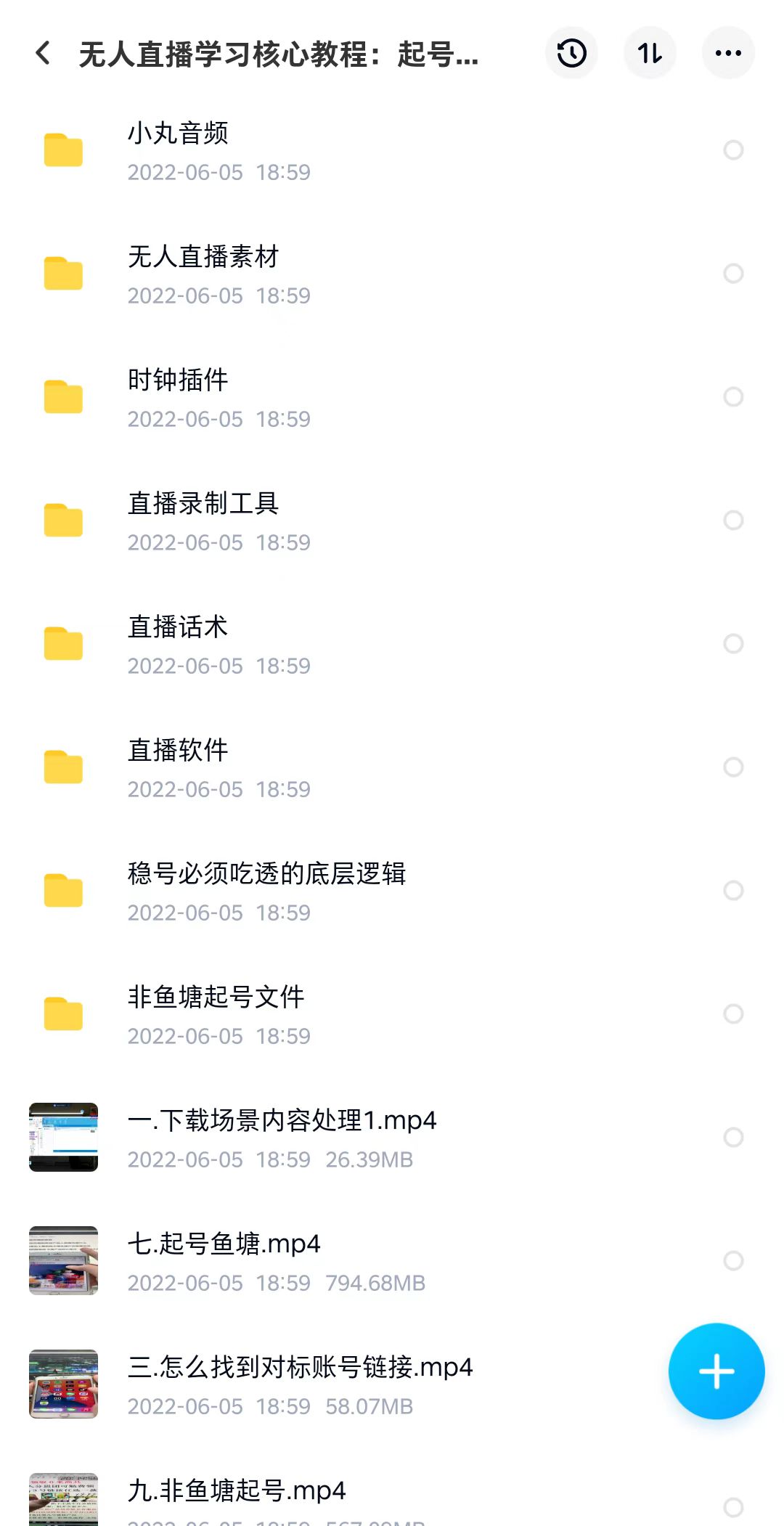
Task: Click the sort order icon in top bar
Action: pyautogui.click(x=650, y=52)
